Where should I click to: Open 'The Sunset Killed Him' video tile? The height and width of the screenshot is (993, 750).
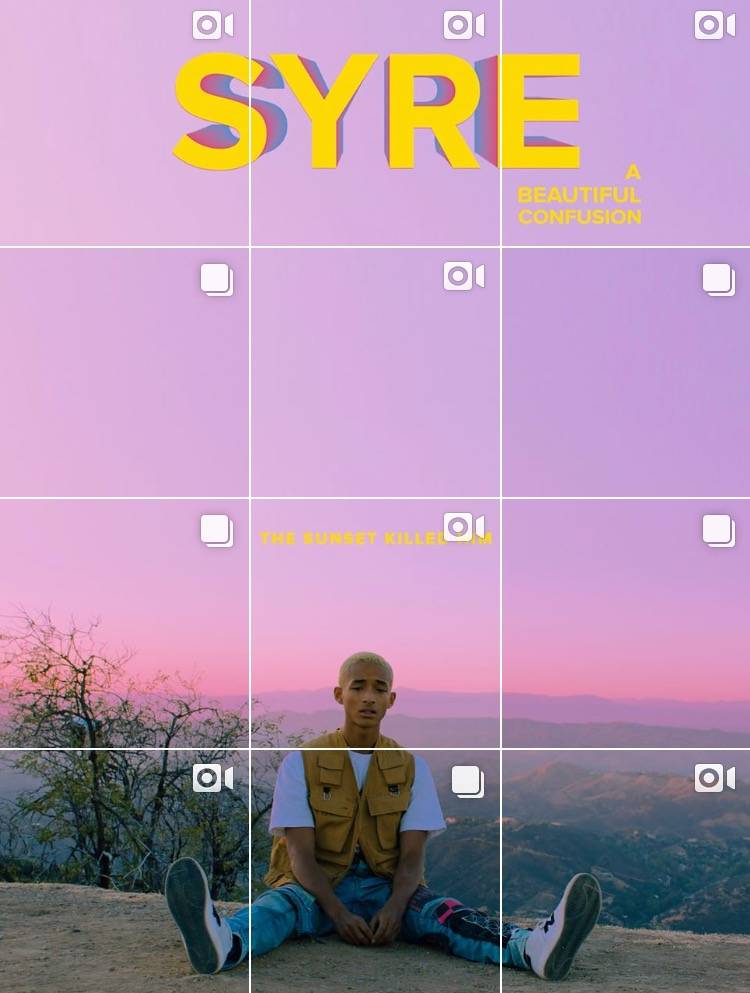375,622
